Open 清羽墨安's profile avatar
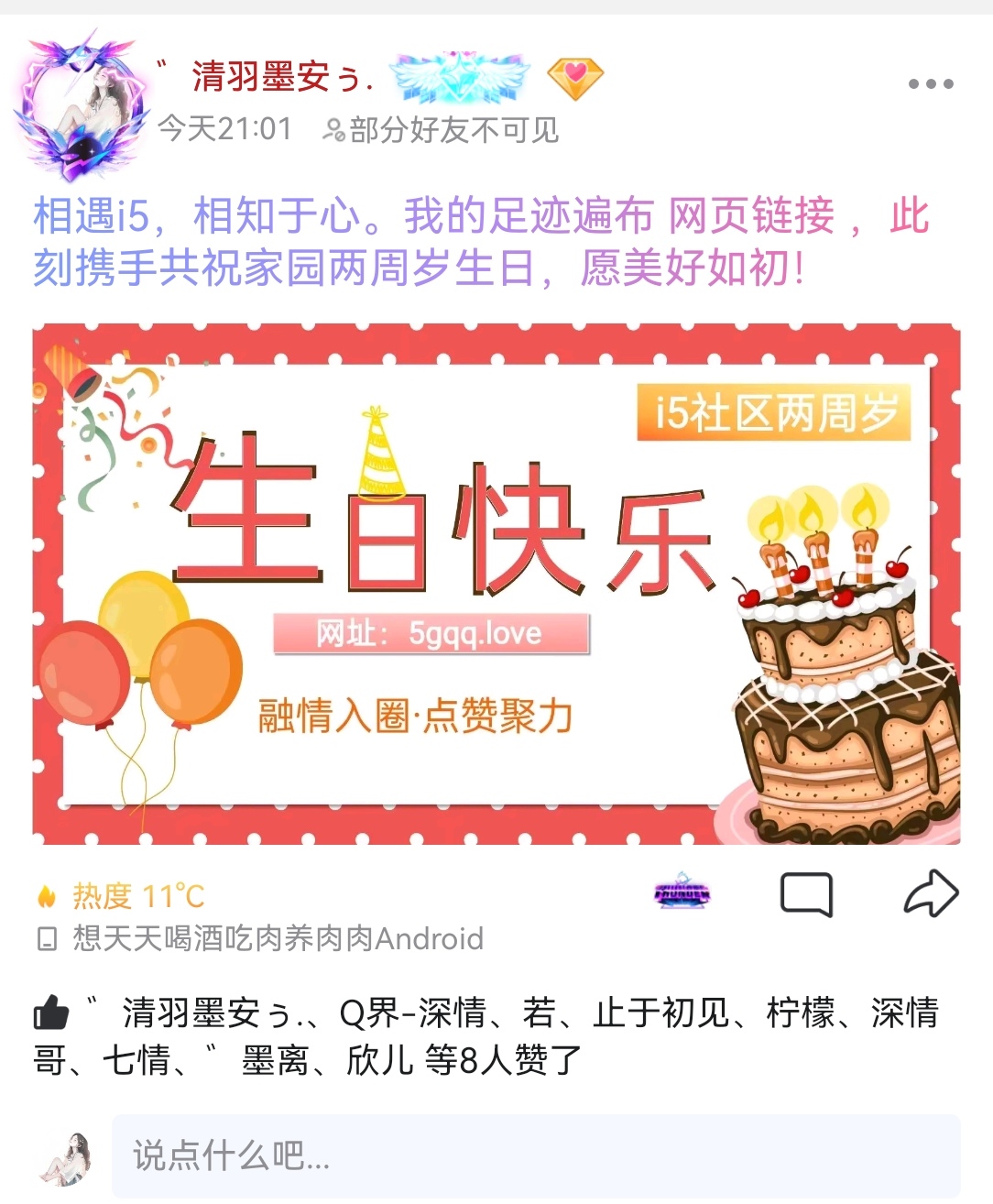The image size is (993, 1204). 81,105
